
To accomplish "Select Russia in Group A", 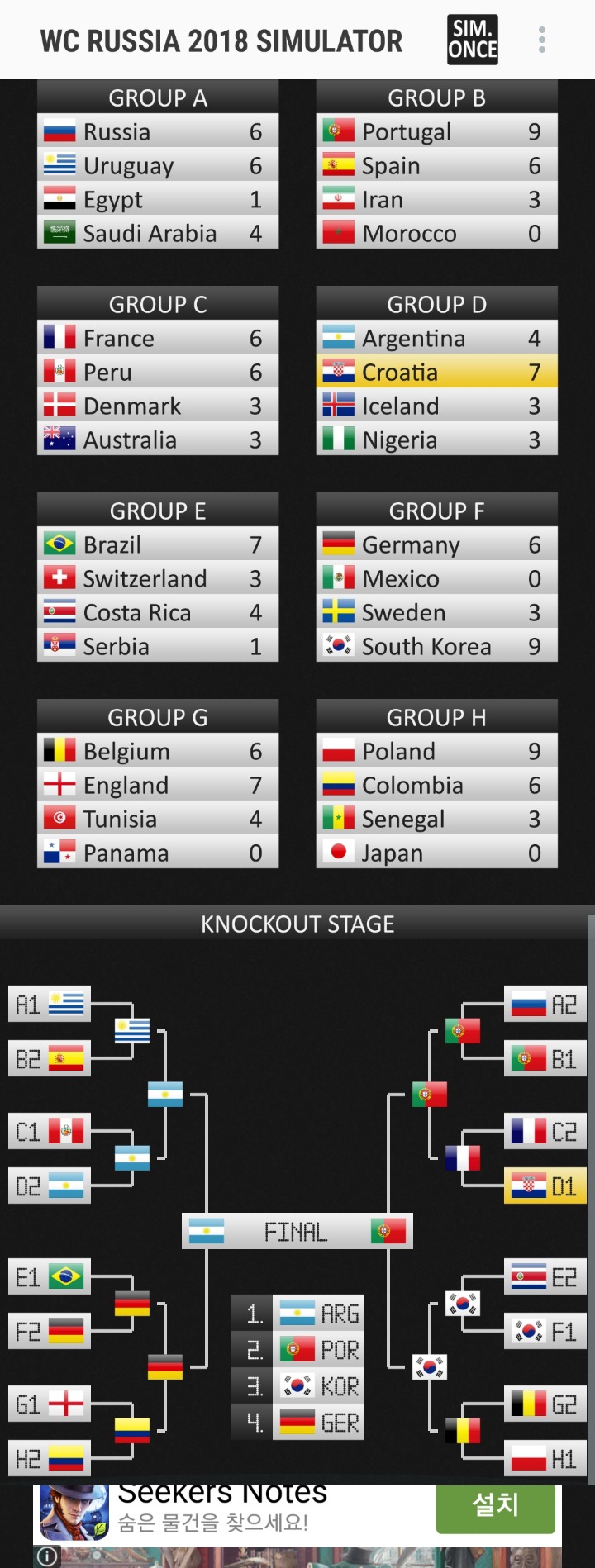I will tap(157, 132).
